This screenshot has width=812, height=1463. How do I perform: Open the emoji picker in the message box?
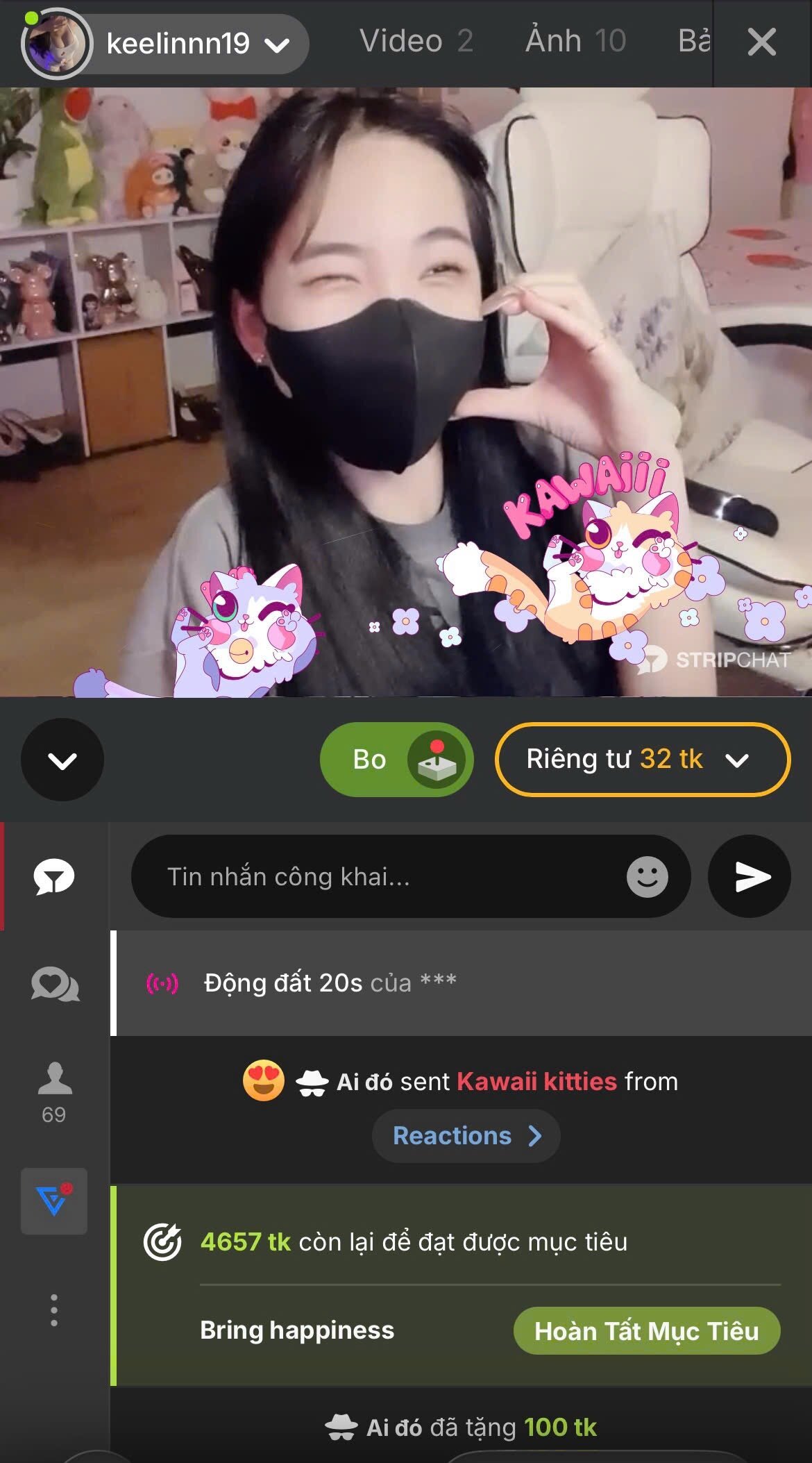pos(647,877)
